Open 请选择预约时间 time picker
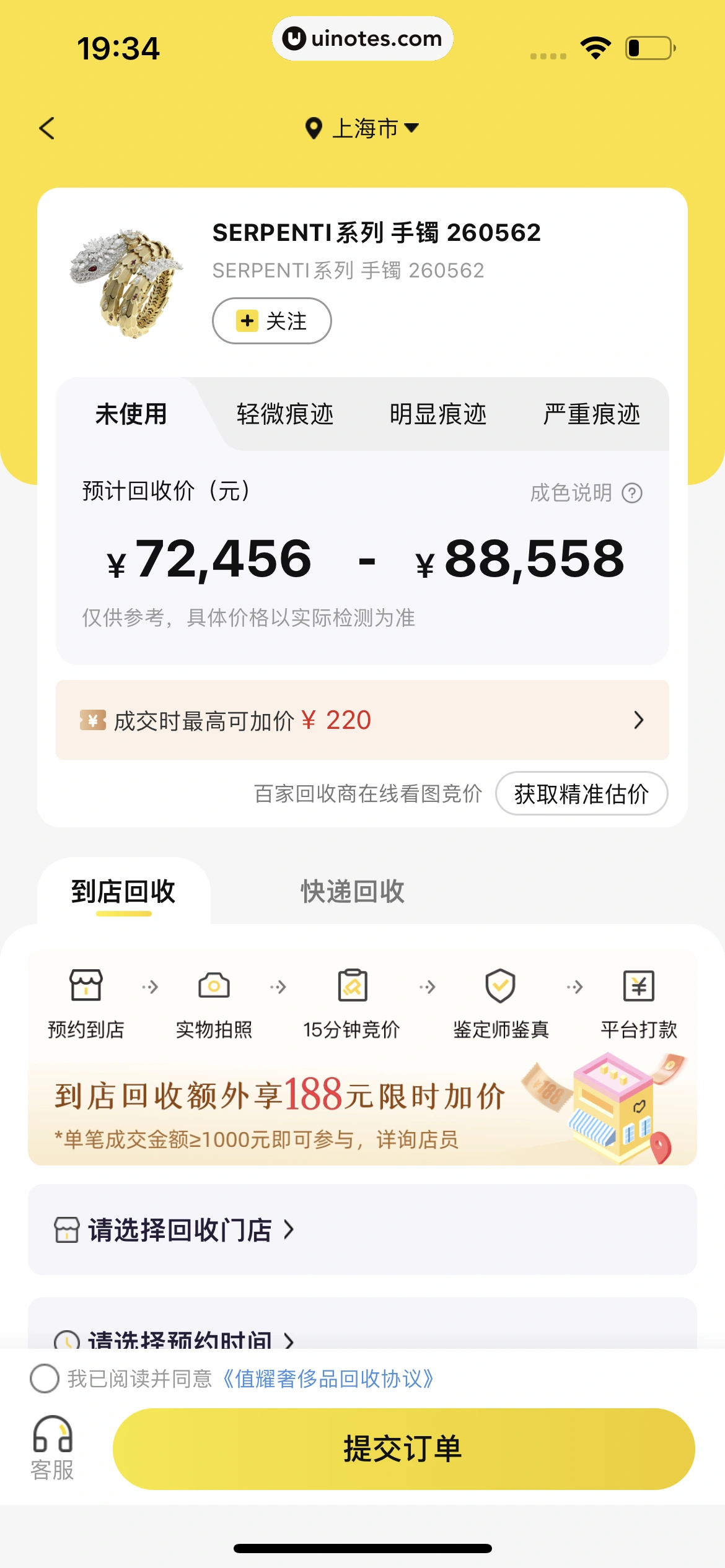725x1568 pixels. point(180,1338)
